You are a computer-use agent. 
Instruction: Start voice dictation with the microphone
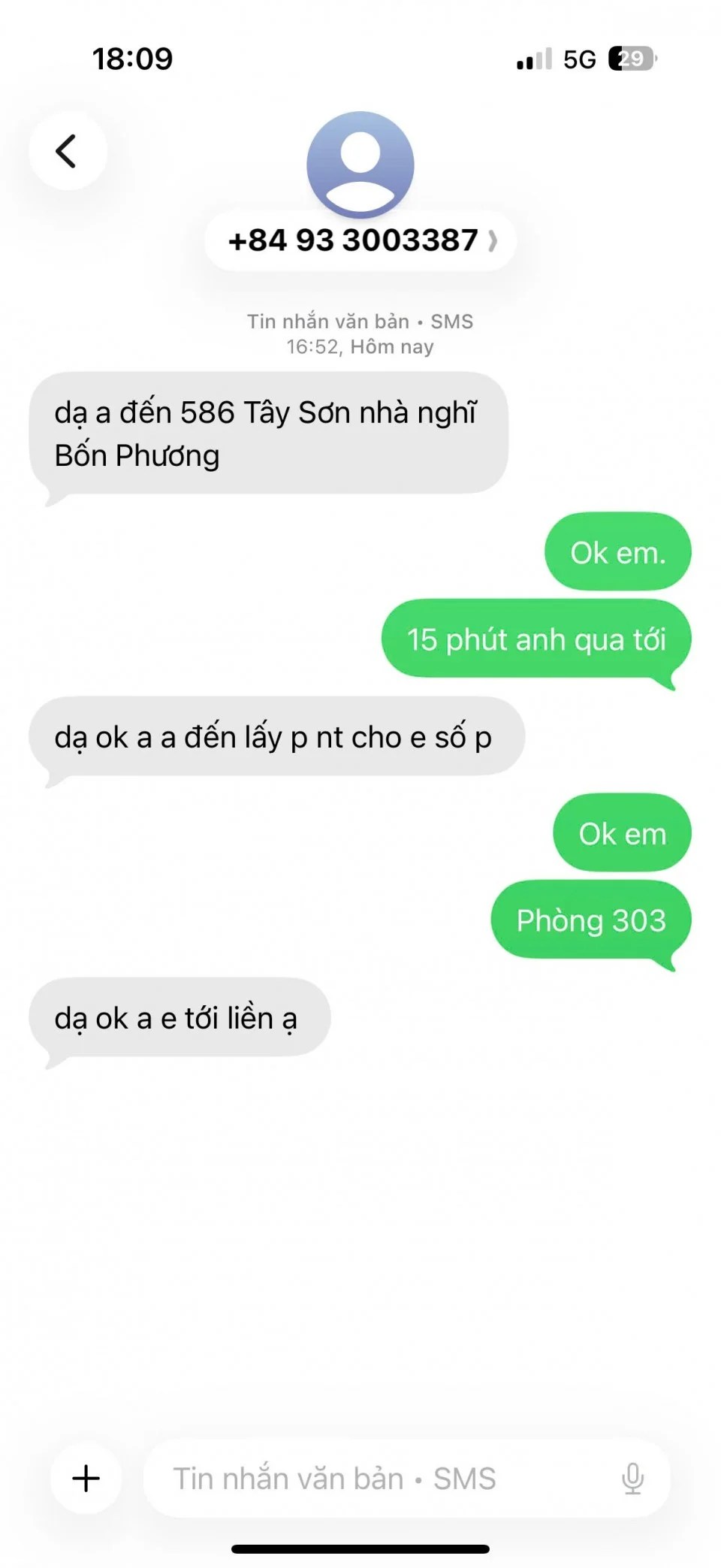click(x=632, y=1478)
